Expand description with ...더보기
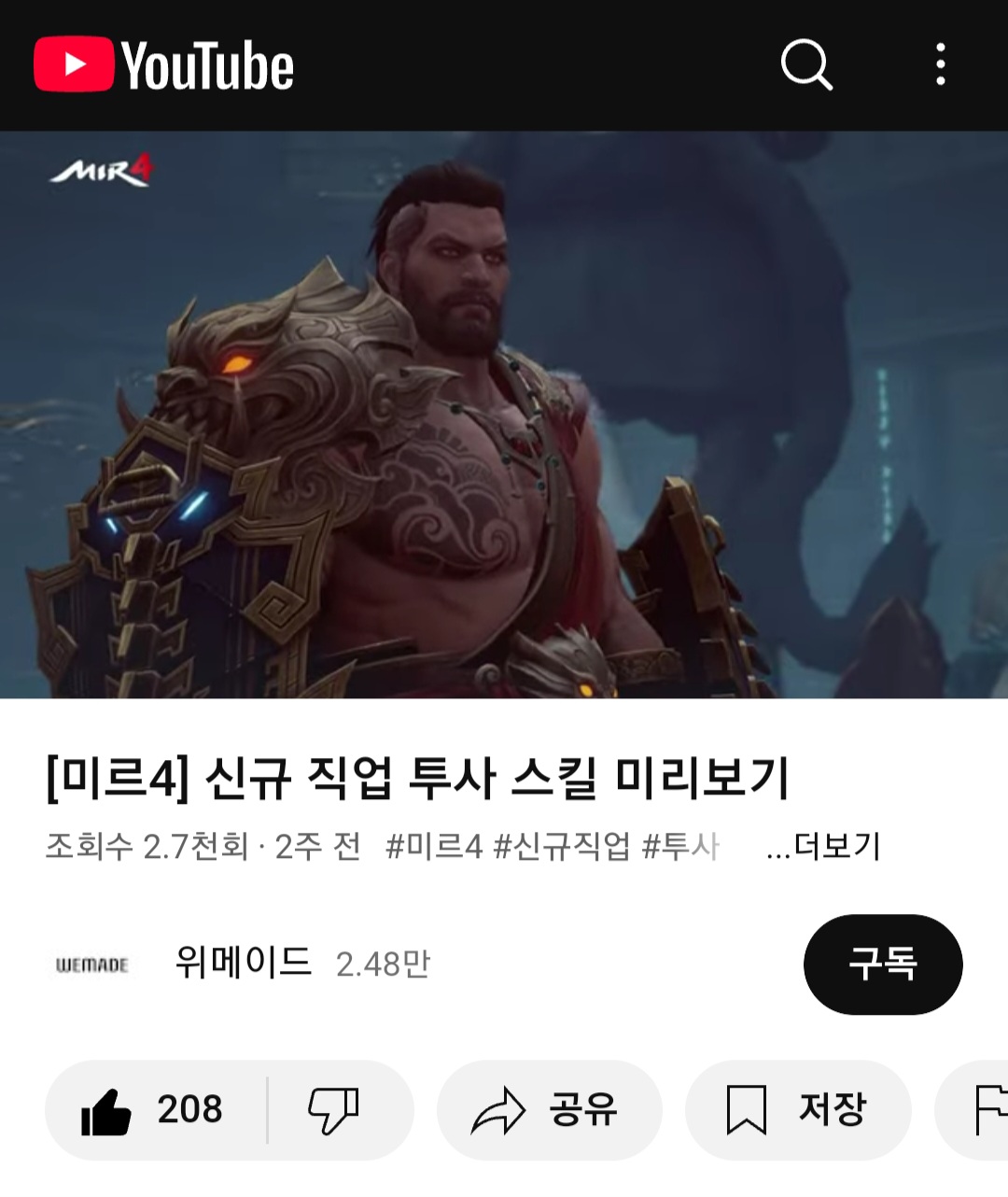This screenshot has width=1008, height=1197. [x=822, y=846]
